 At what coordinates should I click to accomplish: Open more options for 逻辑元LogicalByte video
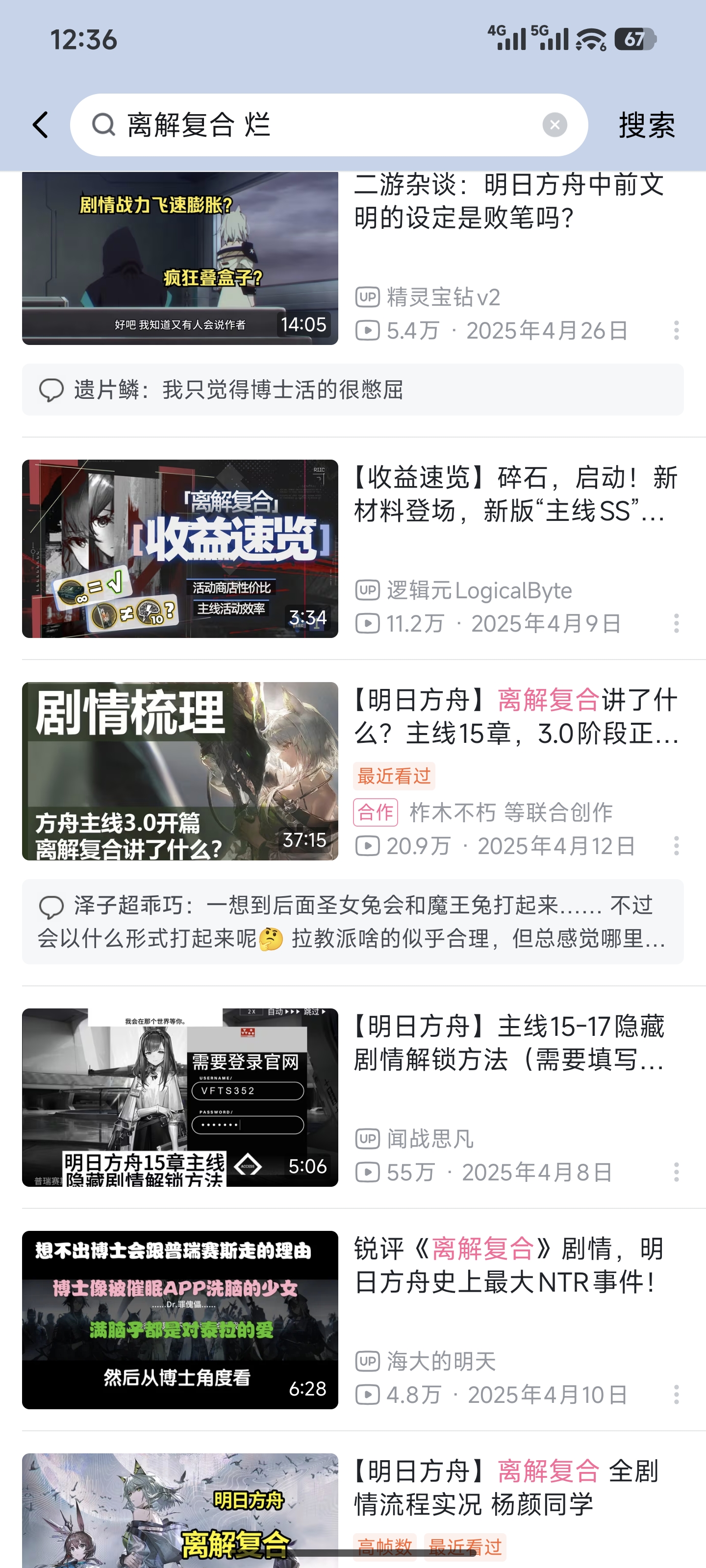pyautogui.click(x=676, y=623)
